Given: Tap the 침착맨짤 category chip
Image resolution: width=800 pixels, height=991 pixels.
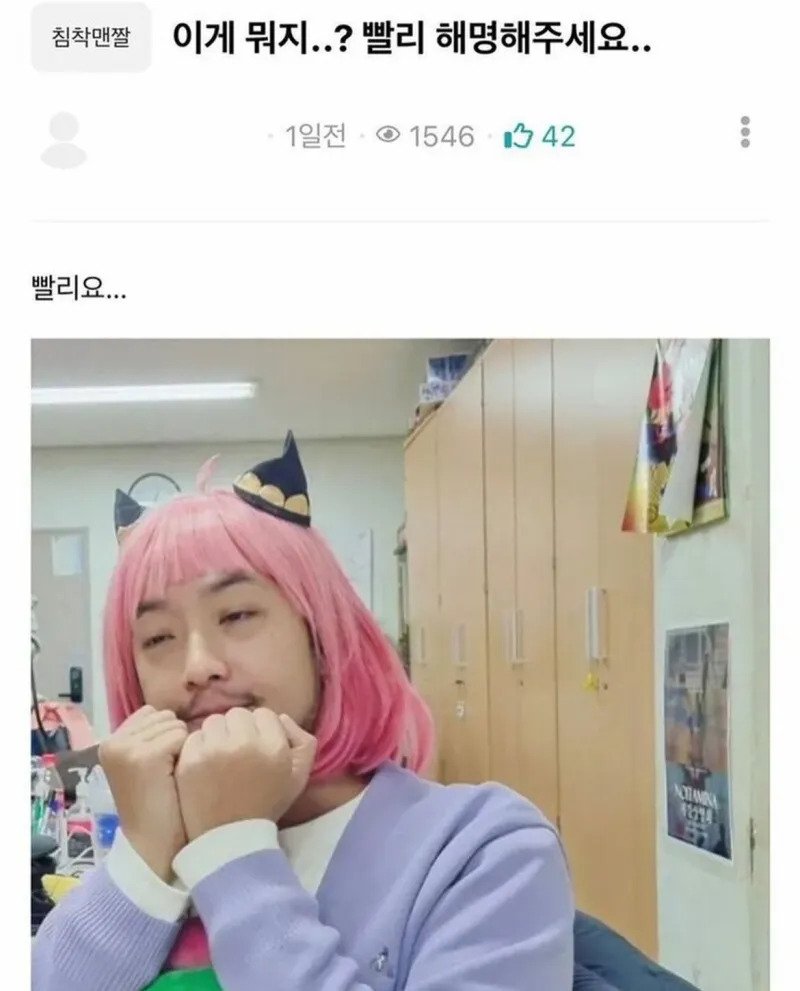Looking at the screenshot, I should (91, 38).
